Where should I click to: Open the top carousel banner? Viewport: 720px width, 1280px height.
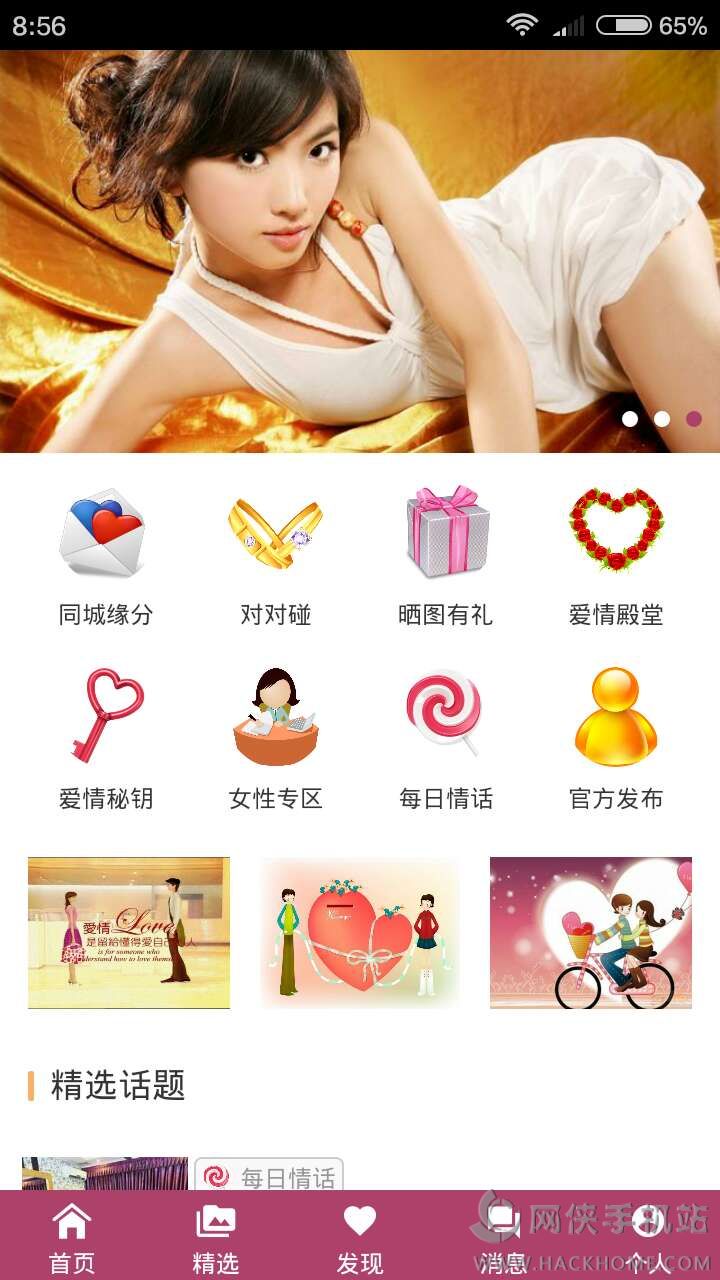coord(360,250)
